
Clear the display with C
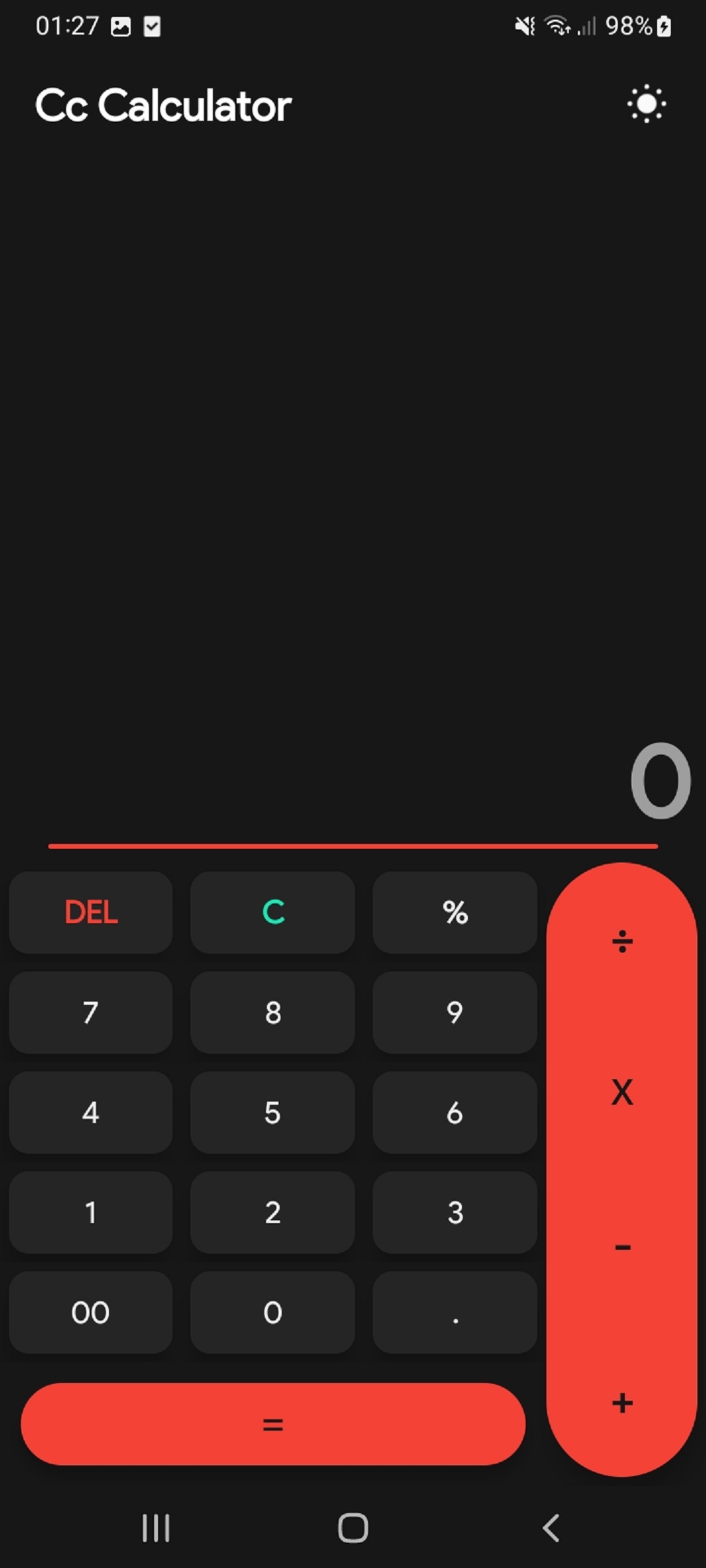pos(273,912)
